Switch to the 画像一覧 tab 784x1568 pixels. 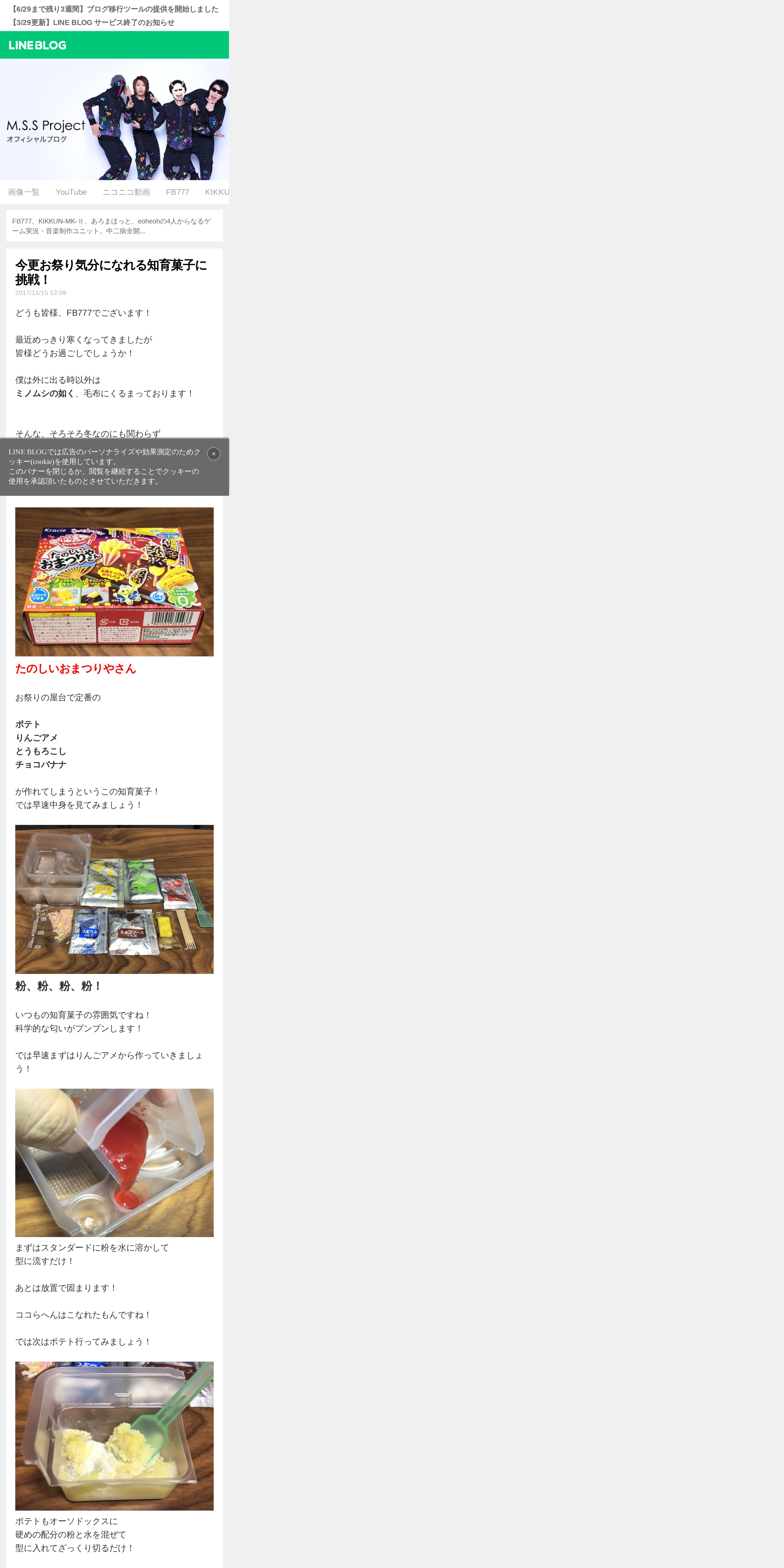point(24,192)
